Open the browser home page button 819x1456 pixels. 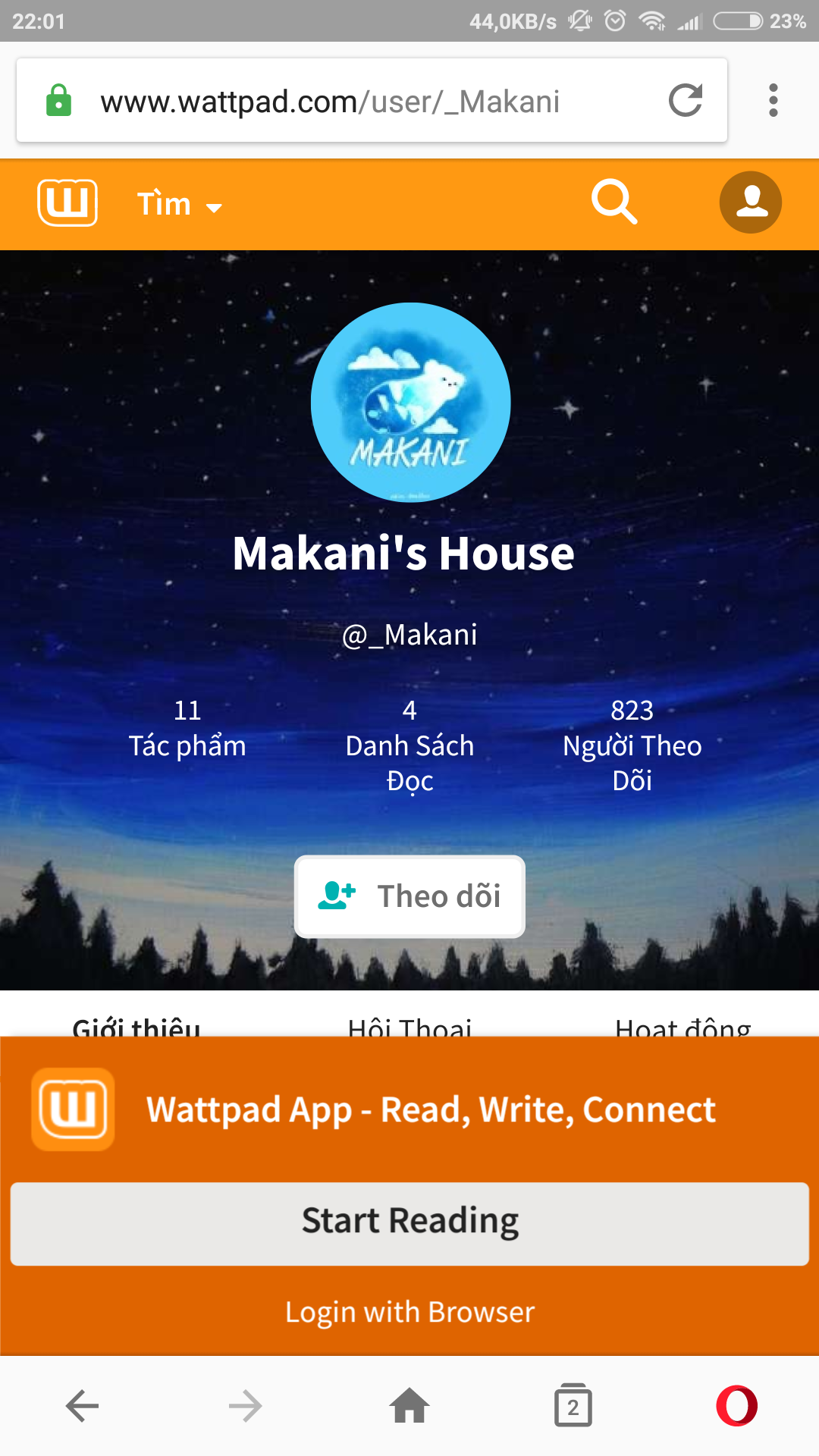(409, 1406)
